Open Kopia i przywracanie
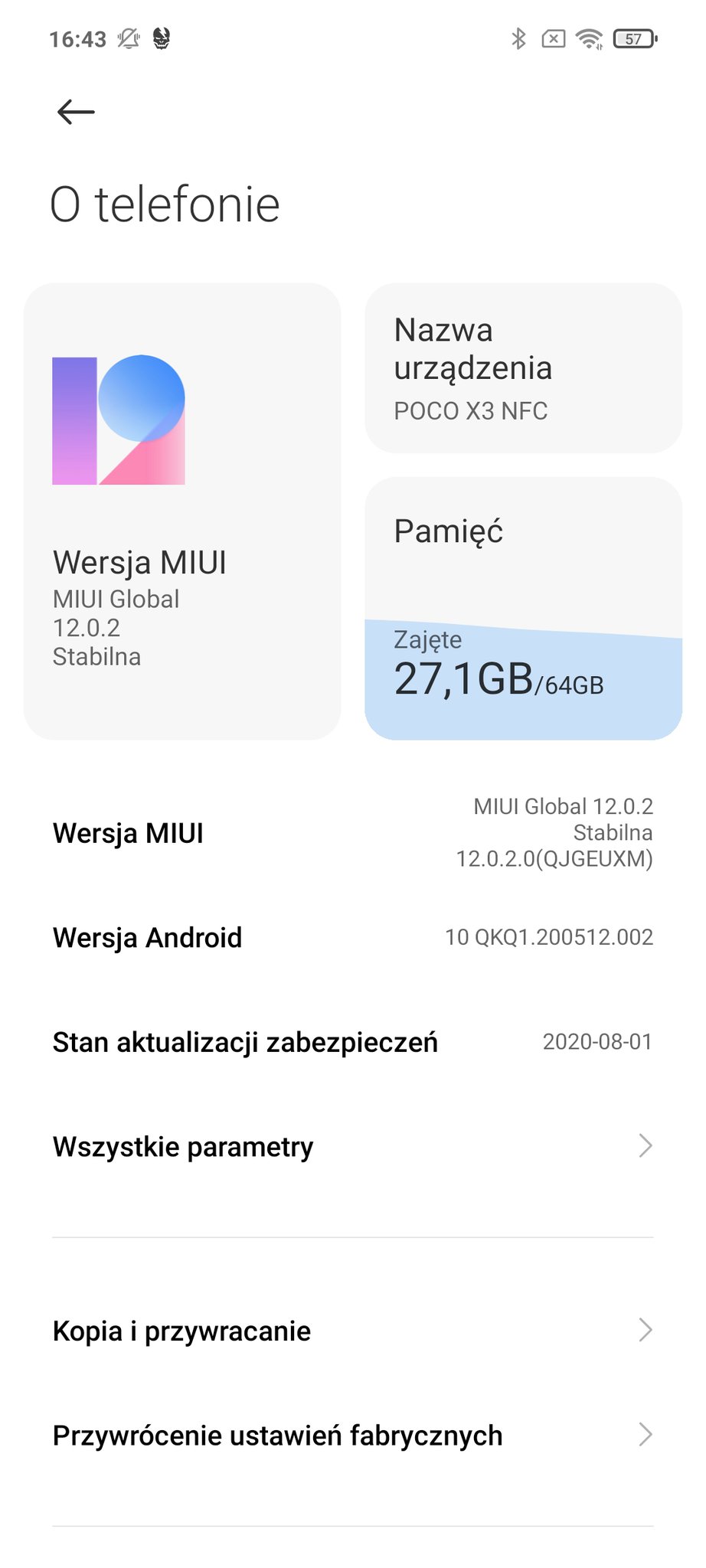The image size is (706, 1568). pyautogui.click(x=353, y=1331)
